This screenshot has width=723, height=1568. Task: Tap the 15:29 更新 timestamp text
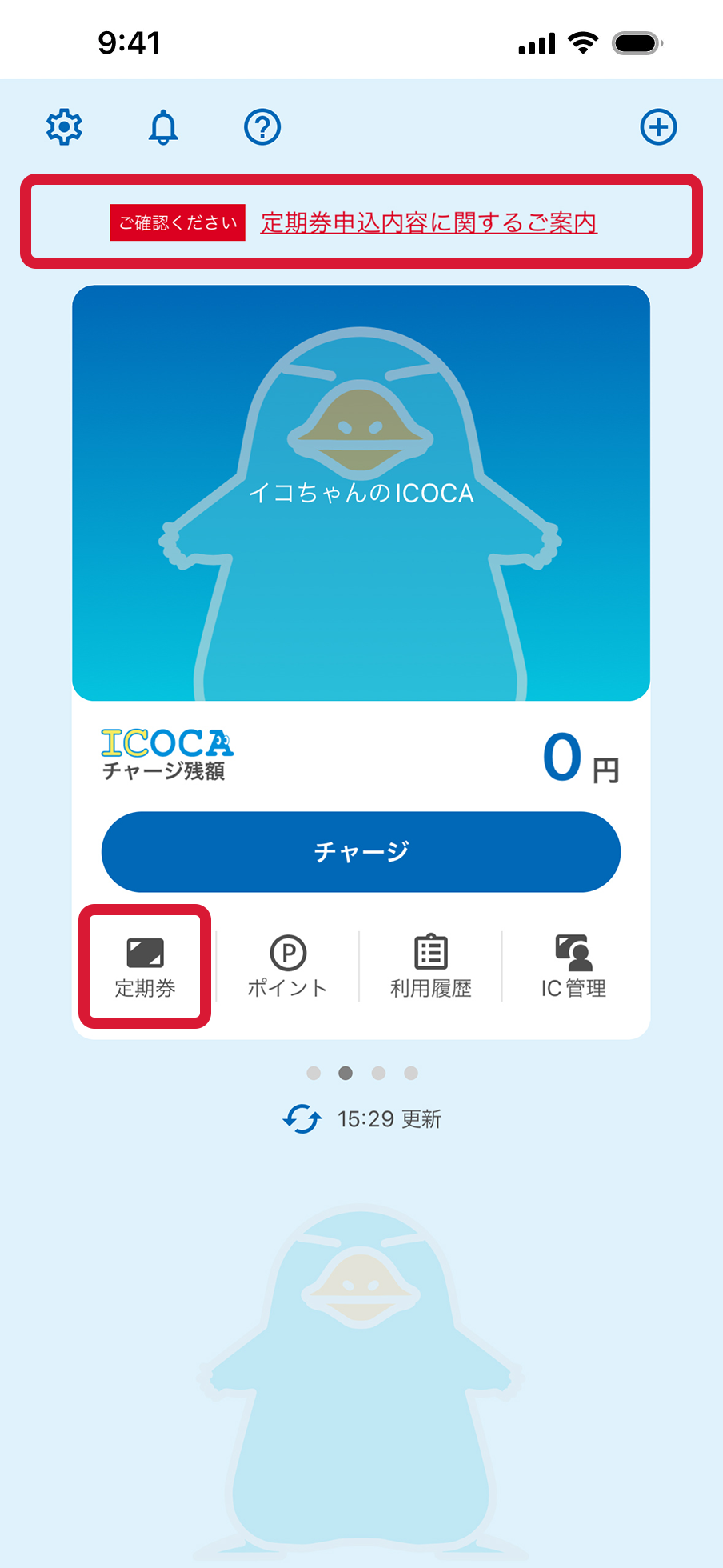tap(389, 1119)
